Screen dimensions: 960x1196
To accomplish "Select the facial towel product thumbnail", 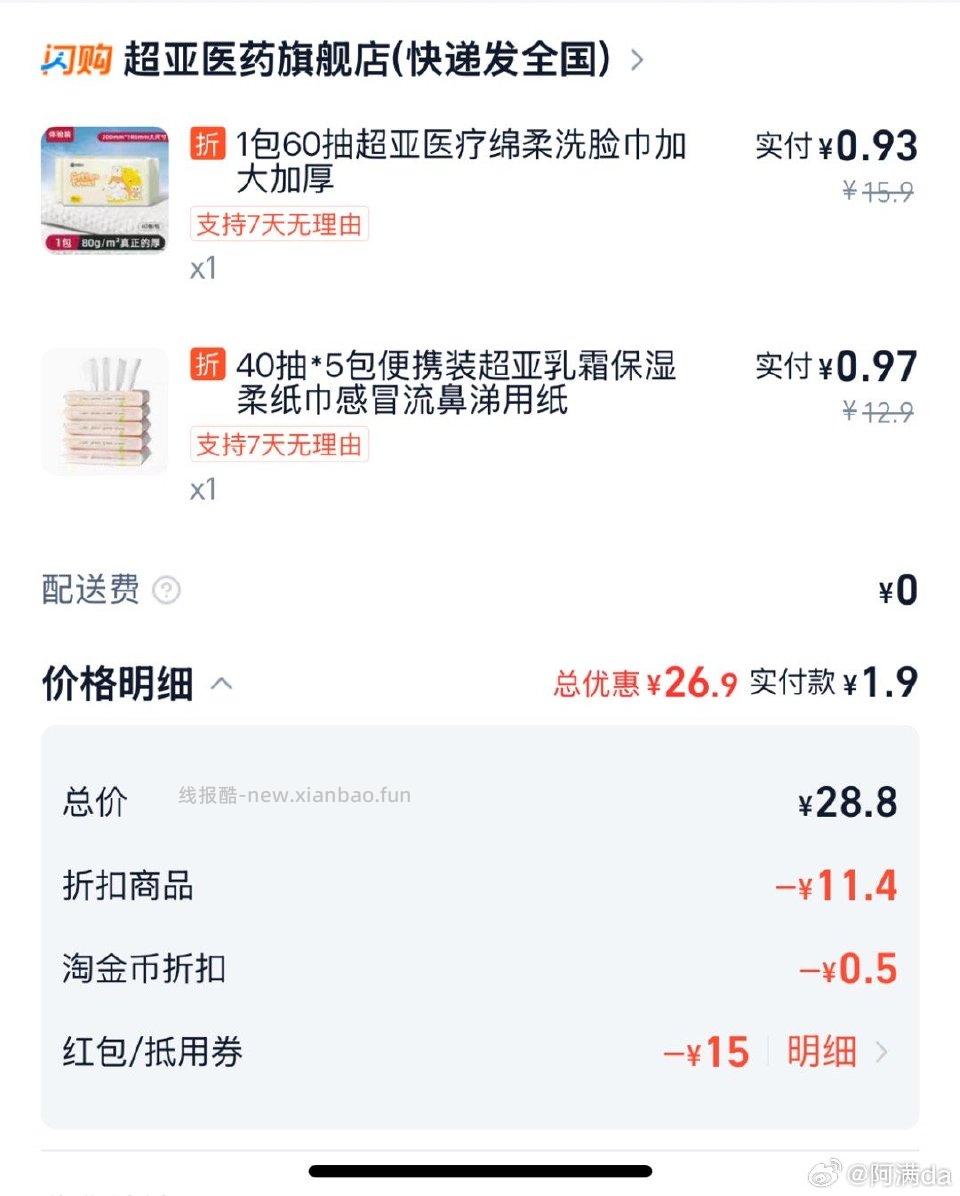I will pyautogui.click(x=105, y=188).
